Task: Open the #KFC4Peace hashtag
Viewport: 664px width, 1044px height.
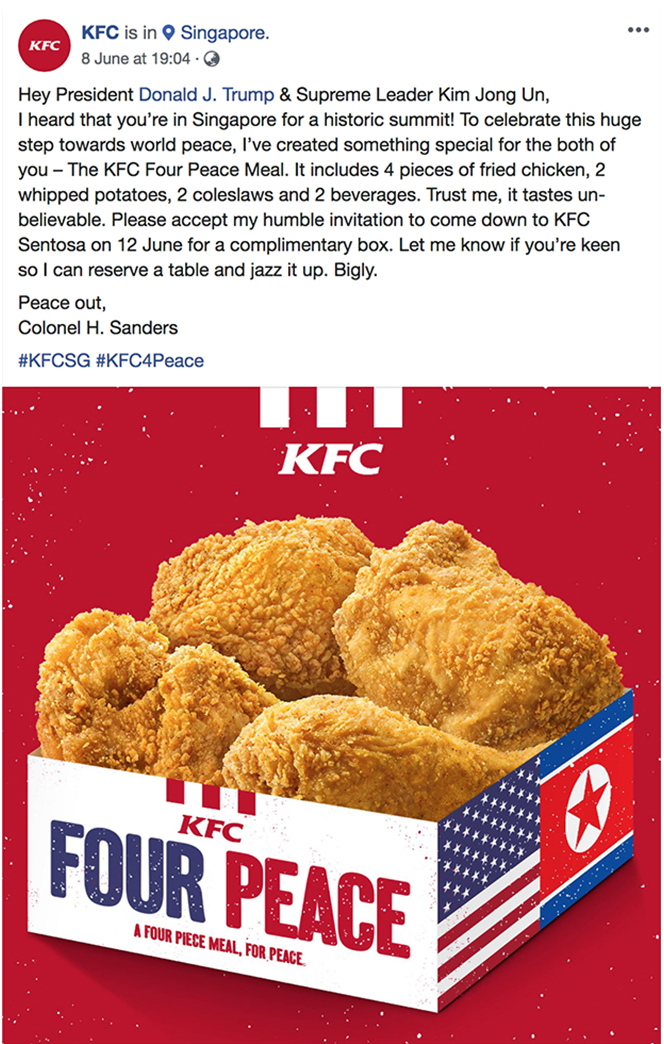Action: coord(150,360)
